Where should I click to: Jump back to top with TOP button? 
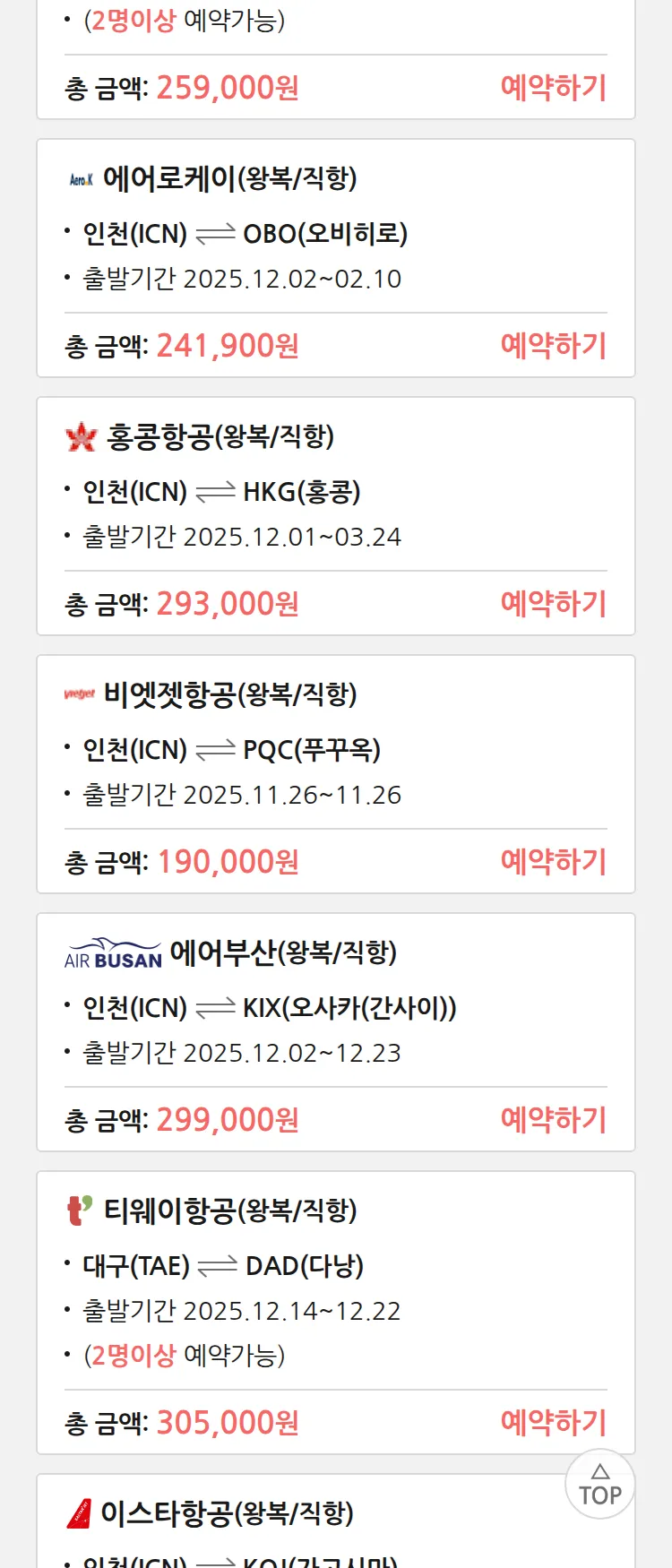coord(599,1484)
